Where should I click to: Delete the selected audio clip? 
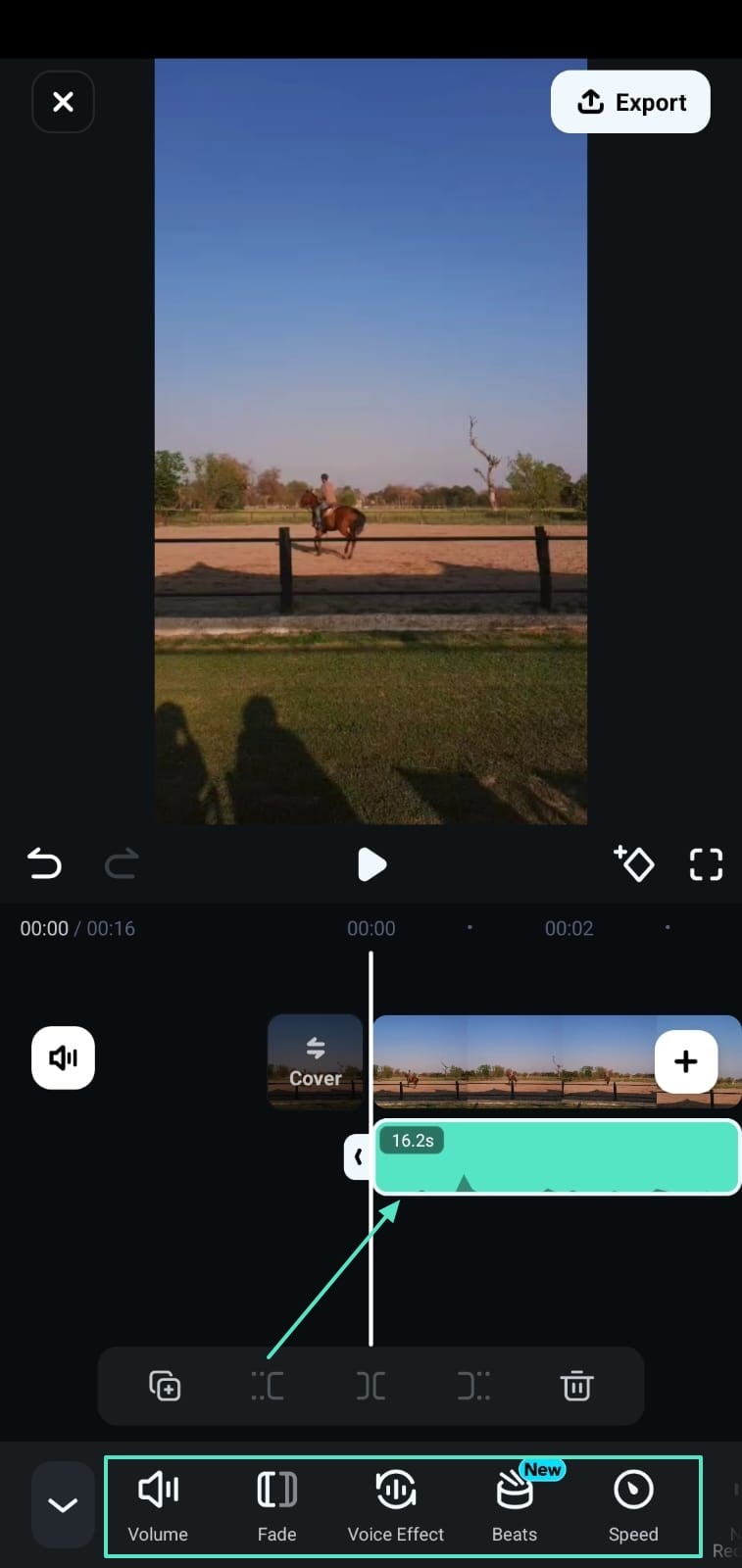pyautogui.click(x=576, y=1386)
